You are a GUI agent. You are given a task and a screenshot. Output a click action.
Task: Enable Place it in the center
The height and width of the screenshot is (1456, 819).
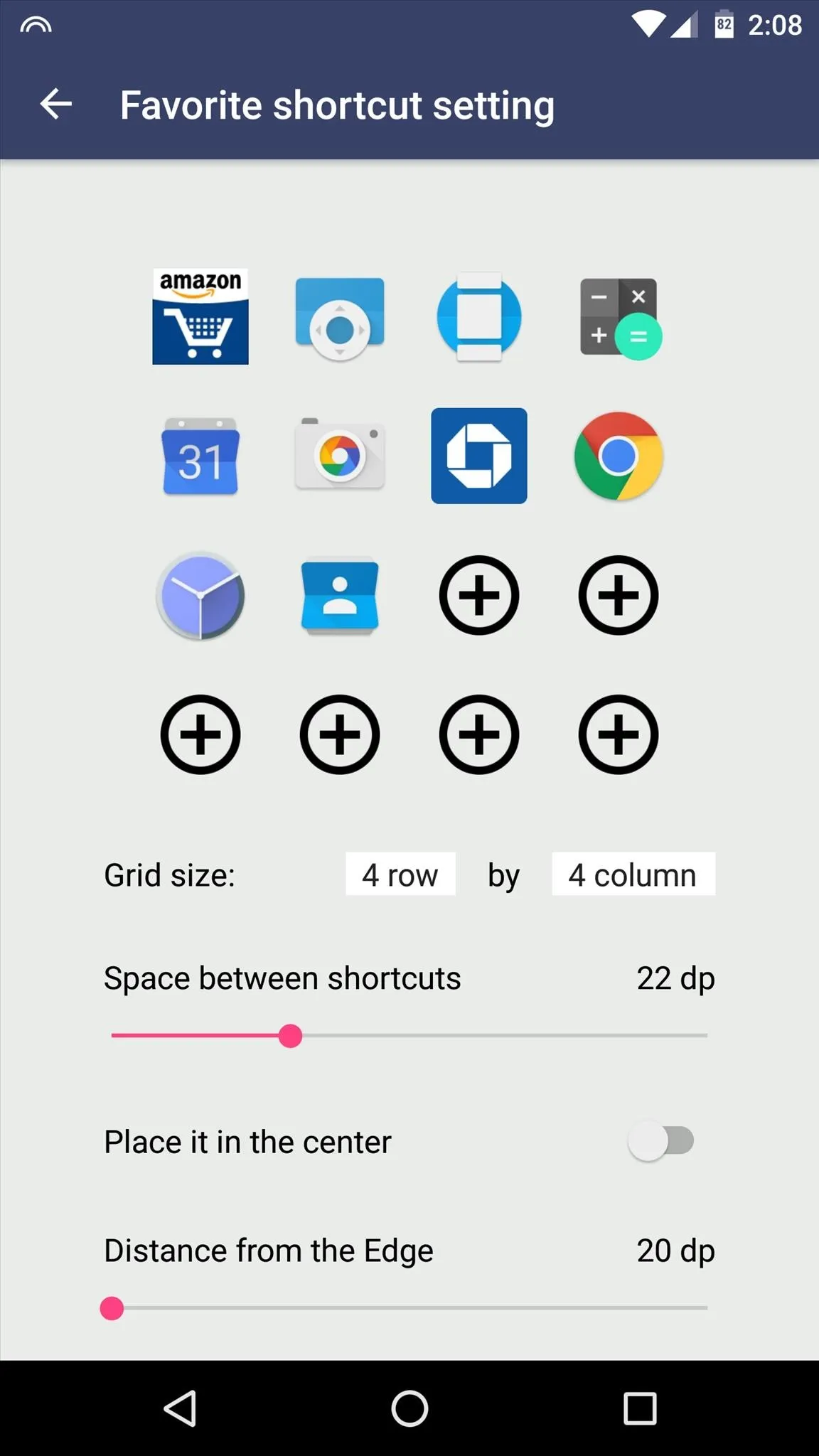(661, 1141)
